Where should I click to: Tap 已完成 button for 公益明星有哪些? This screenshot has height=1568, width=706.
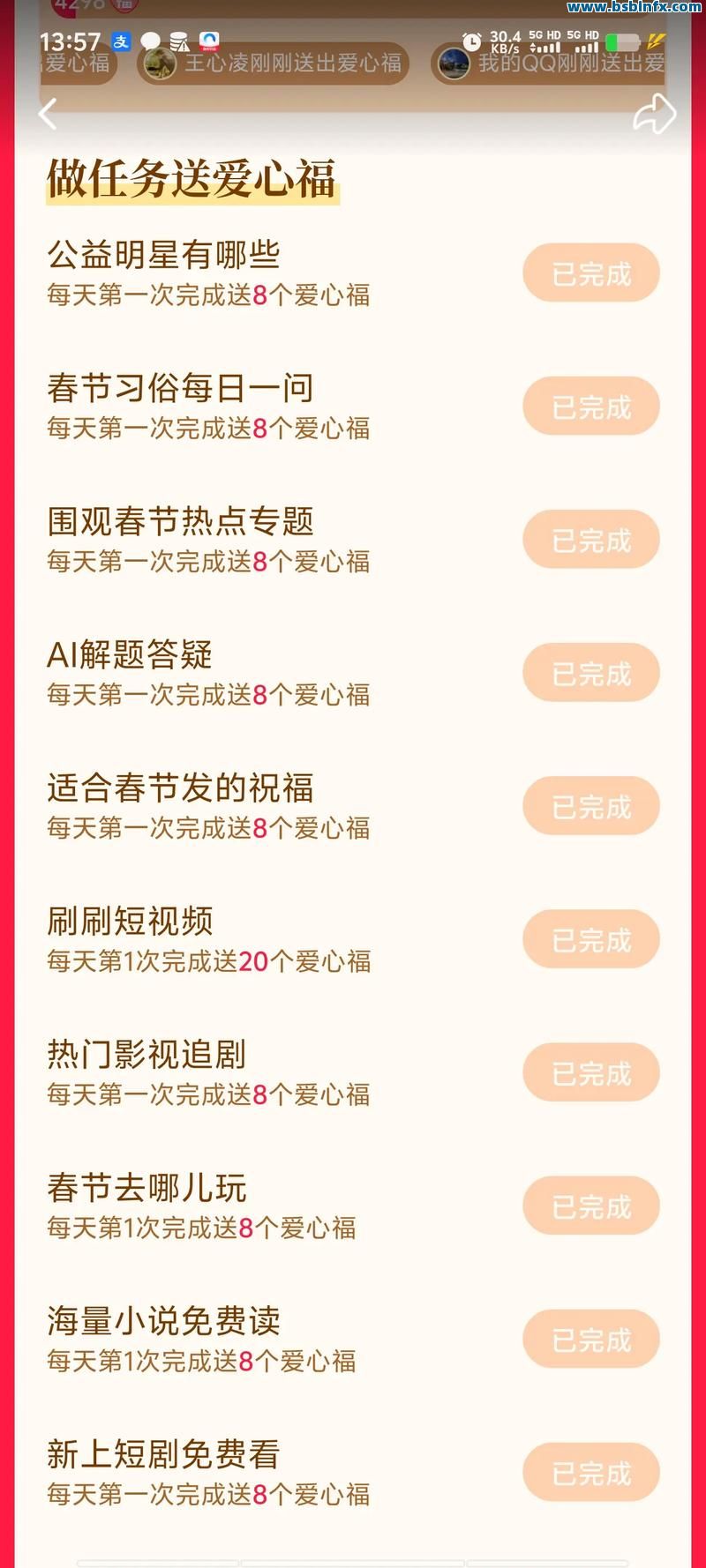click(x=591, y=274)
